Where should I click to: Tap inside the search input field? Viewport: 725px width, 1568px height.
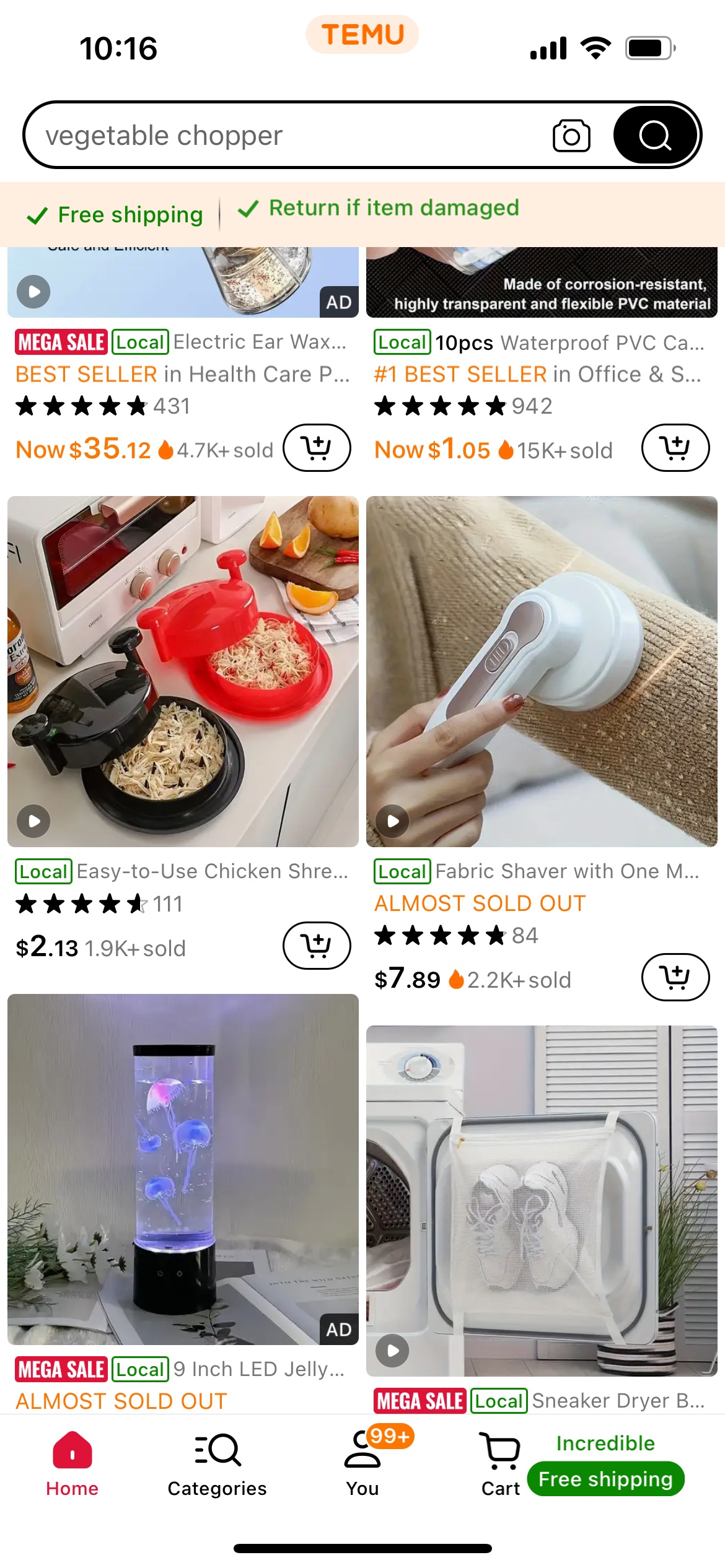(248, 134)
